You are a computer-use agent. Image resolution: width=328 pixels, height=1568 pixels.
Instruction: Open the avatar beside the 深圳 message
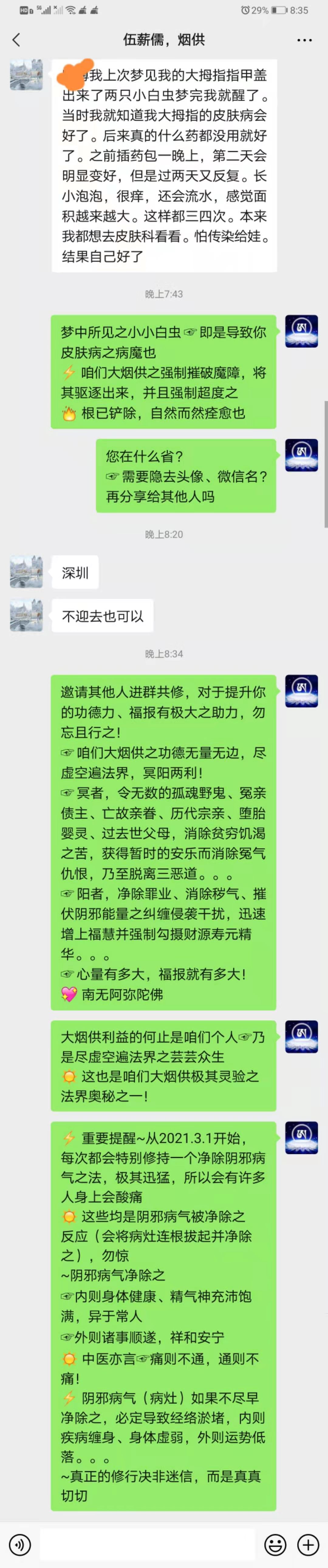(x=26, y=572)
